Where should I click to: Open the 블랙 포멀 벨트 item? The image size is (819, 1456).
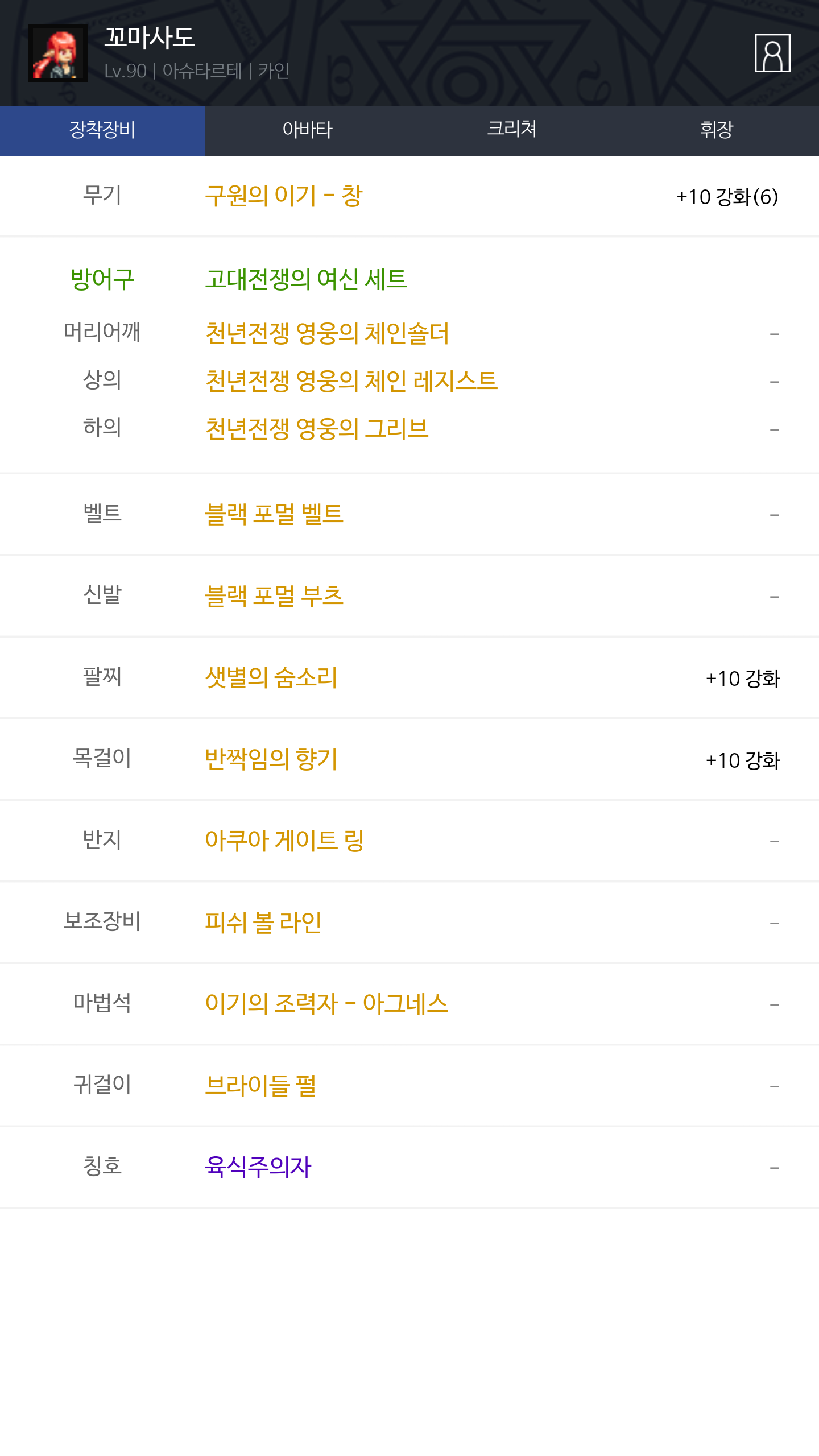pyautogui.click(x=274, y=514)
